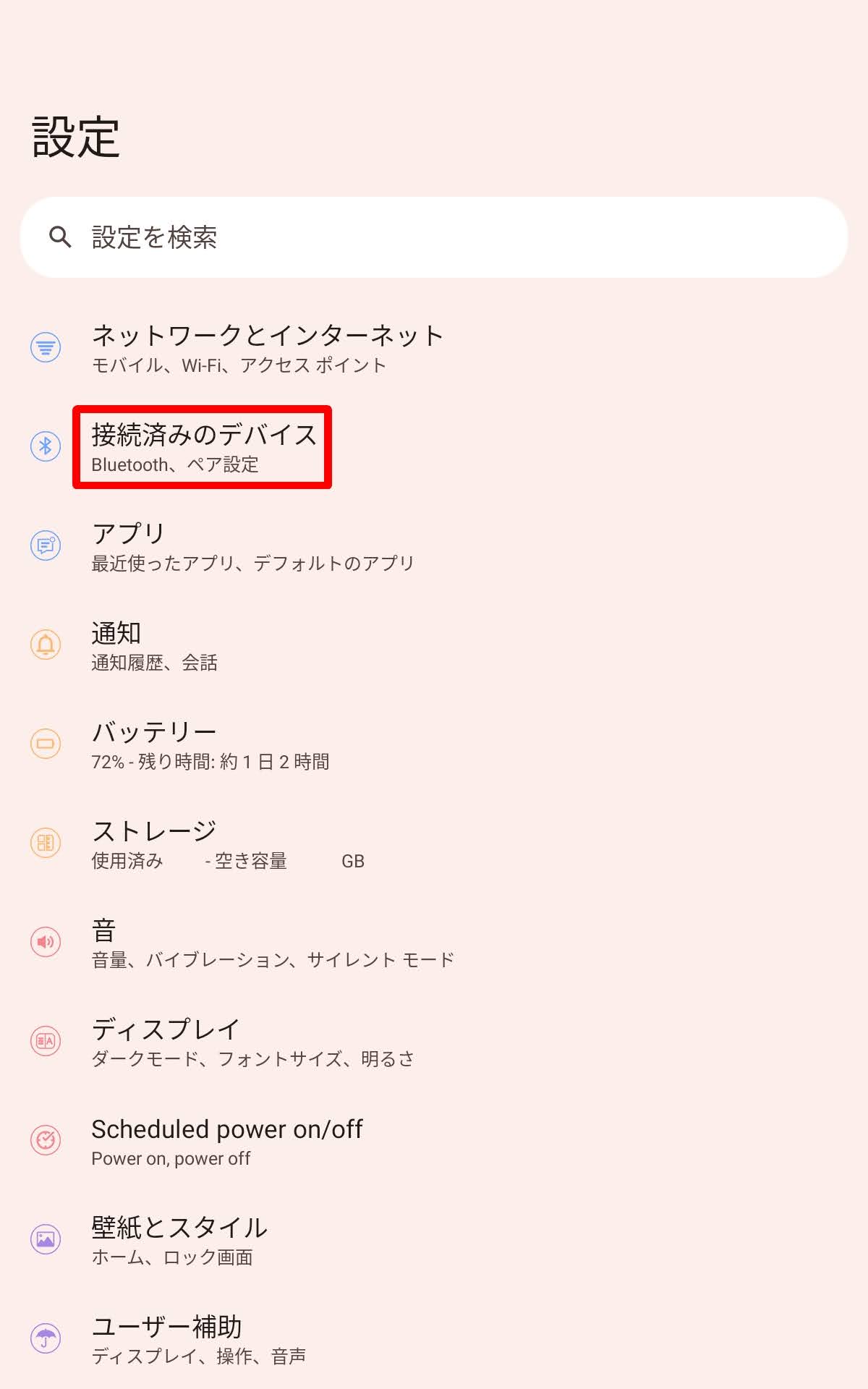868x1389 pixels.
Task: Open 接続済みのデバイス Bluetooth settings
Action: coord(203,447)
